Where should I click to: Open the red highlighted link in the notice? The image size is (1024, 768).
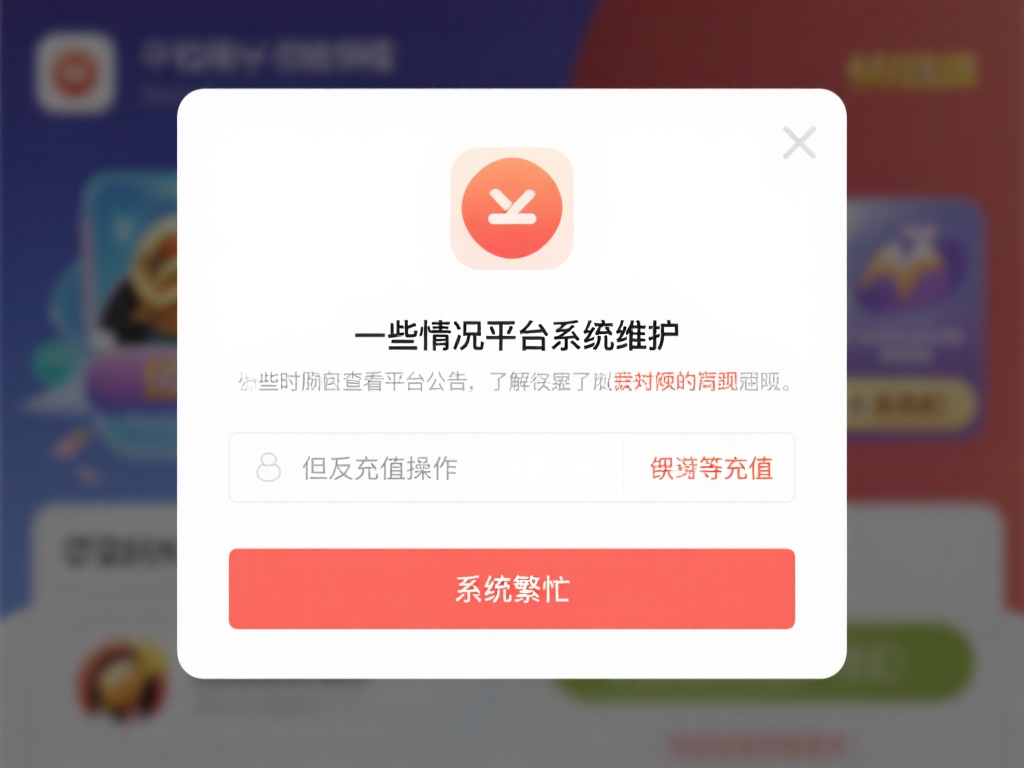point(676,381)
